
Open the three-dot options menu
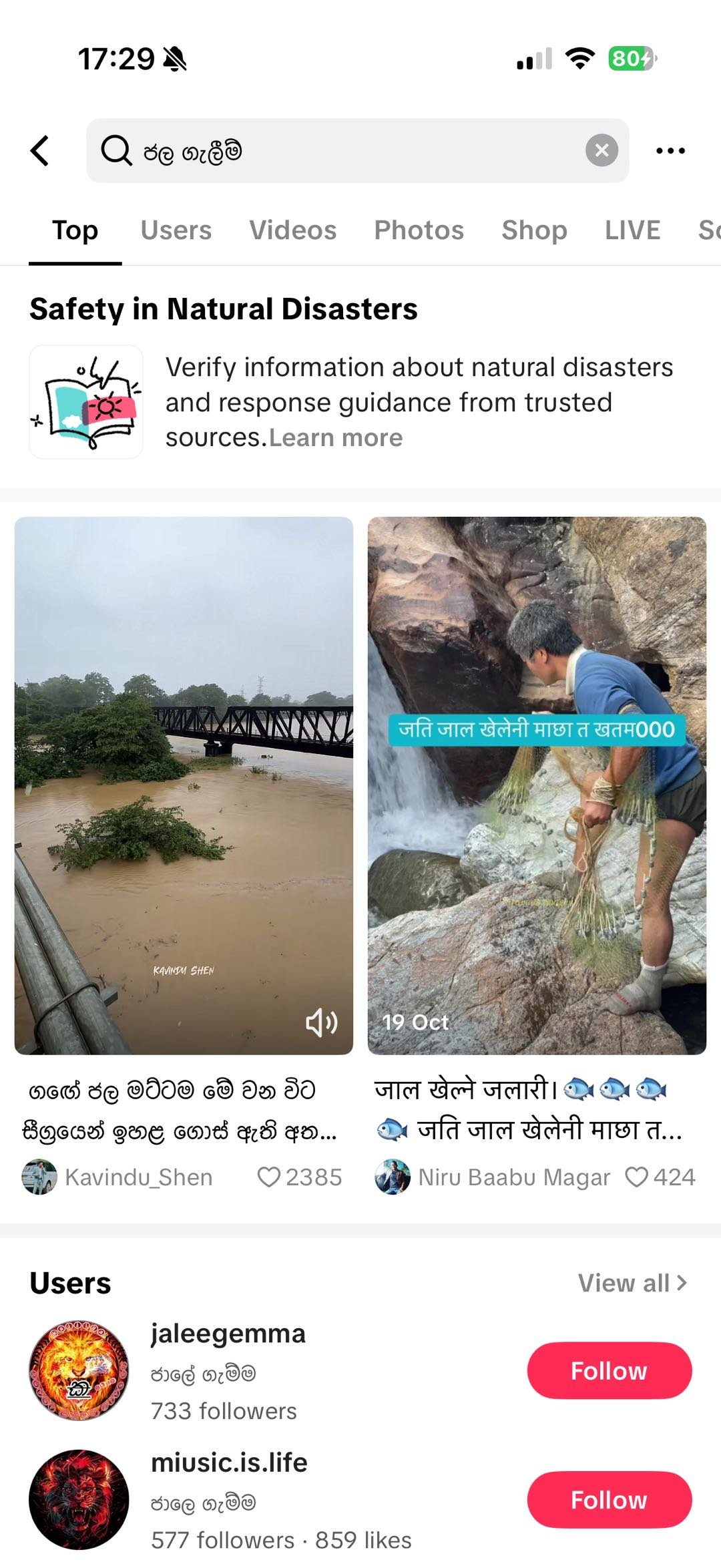[670, 150]
